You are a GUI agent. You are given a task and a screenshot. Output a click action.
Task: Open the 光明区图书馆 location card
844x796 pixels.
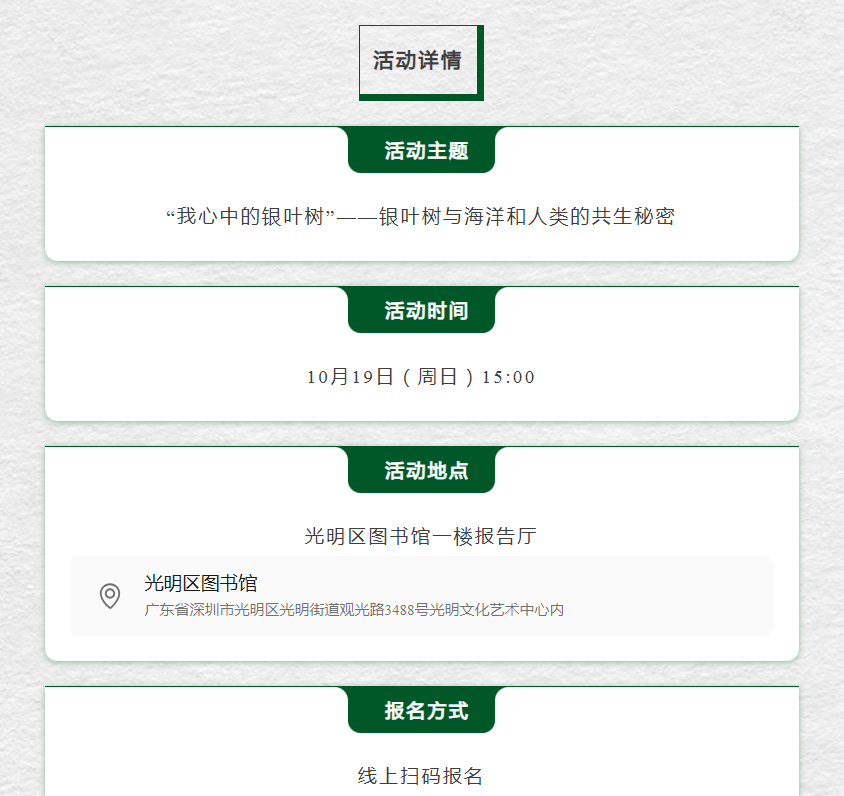click(x=420, y=596)
